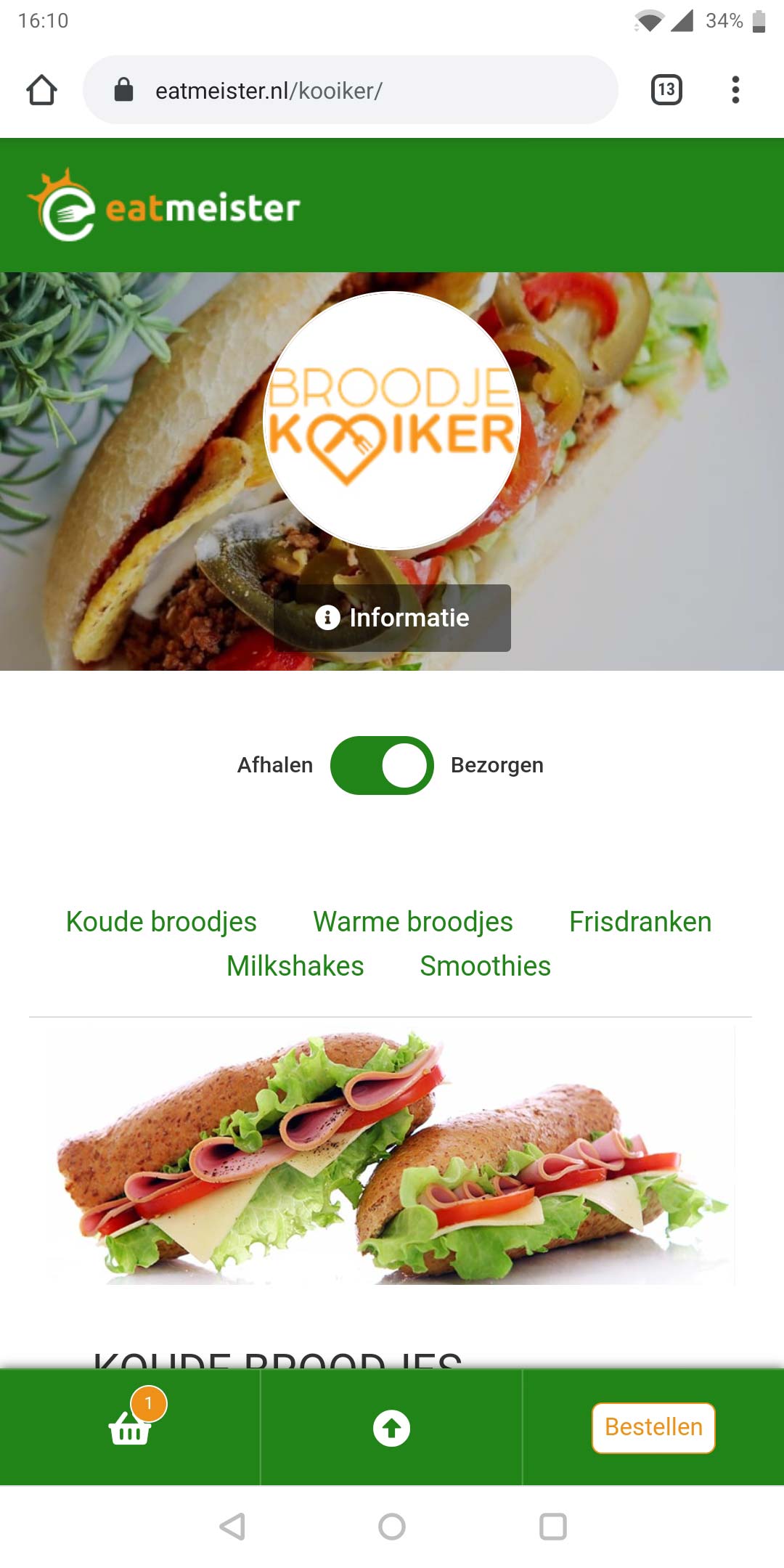Go to Milkshakes category
This screenshot has height=1568, width=784.
[x=295, y=966]
